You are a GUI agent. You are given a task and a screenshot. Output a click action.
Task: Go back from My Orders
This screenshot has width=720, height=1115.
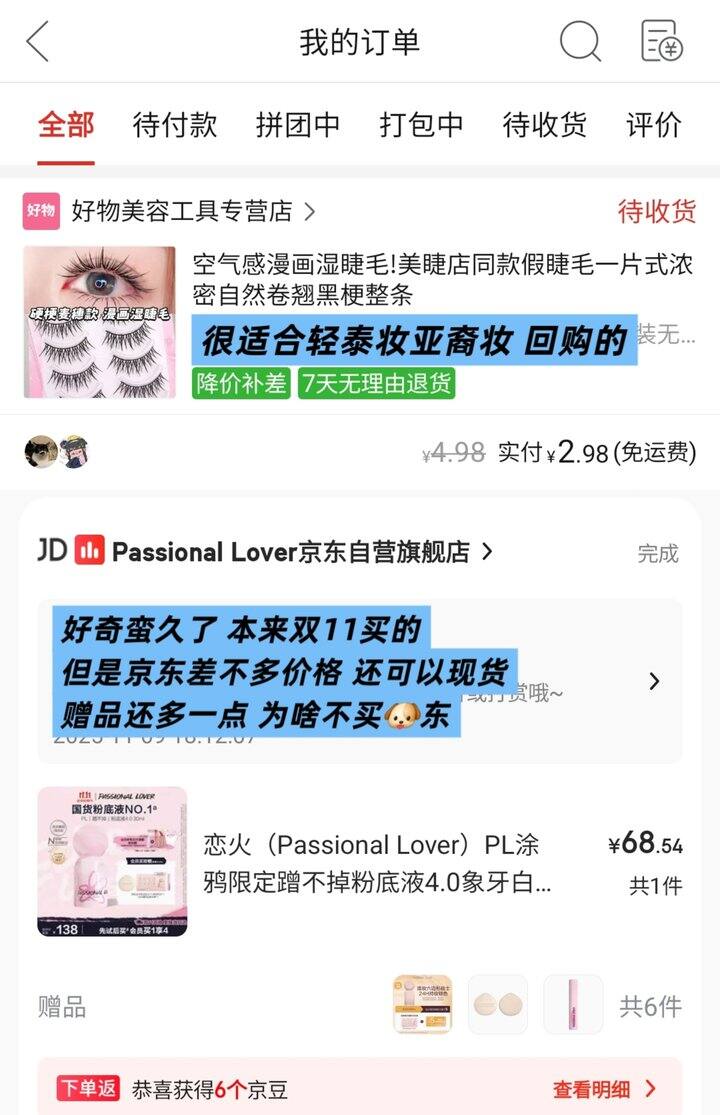tap(38, 42)
